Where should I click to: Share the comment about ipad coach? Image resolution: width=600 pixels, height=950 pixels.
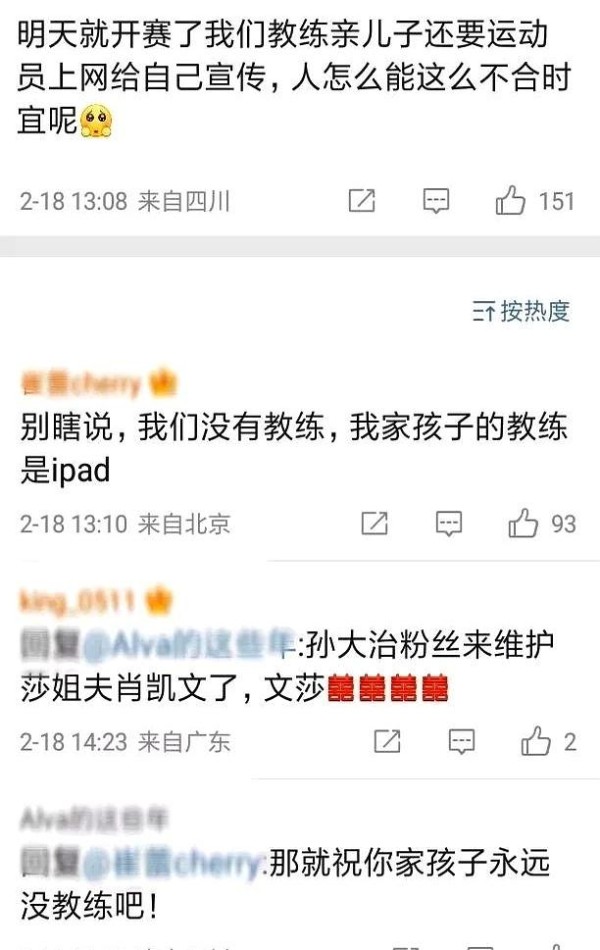[374, 523]
